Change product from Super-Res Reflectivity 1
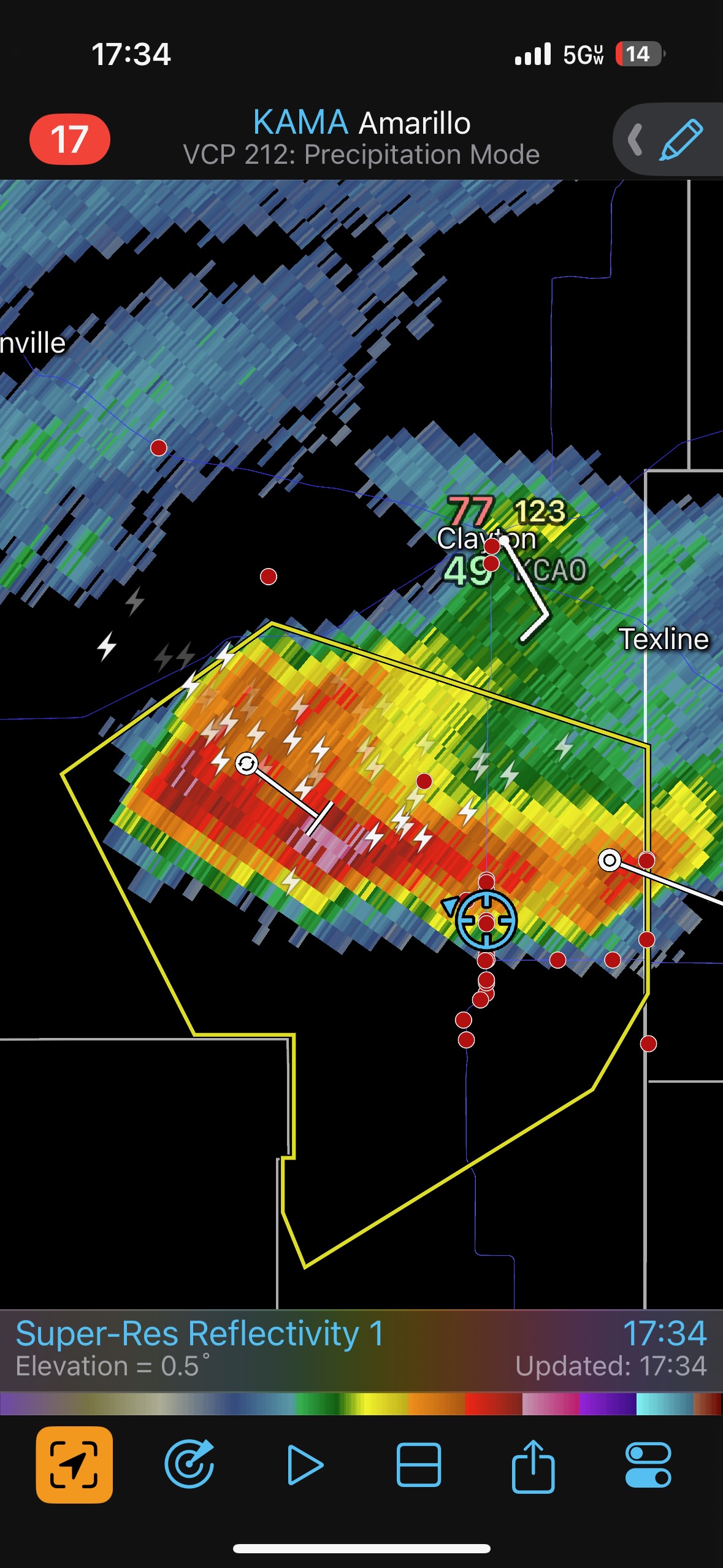The width and height of the screenshot is (723, 1568). tap(199, 1334)
